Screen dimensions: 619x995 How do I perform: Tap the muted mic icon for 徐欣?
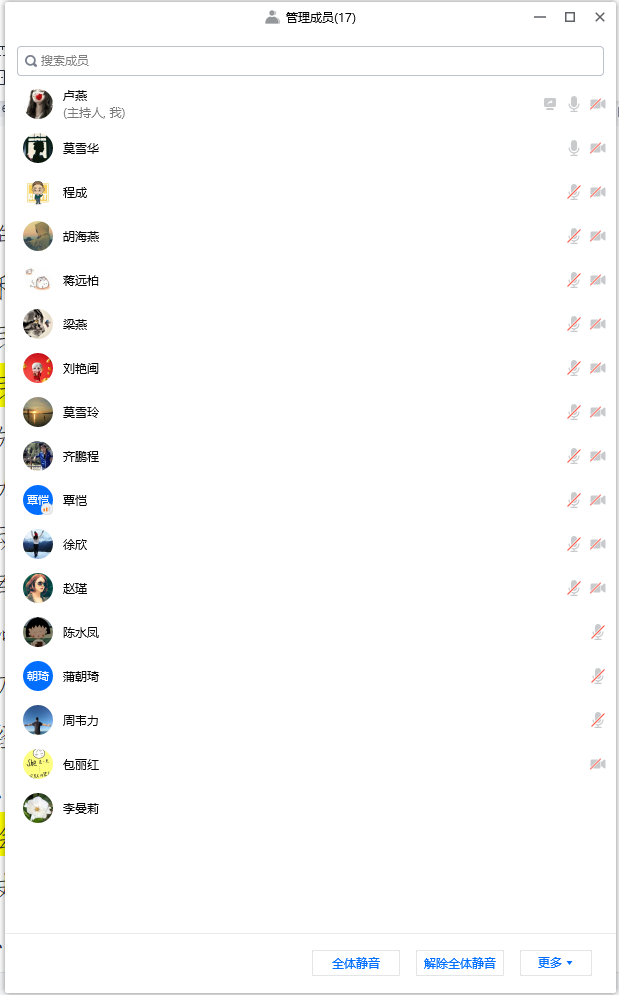574,544
